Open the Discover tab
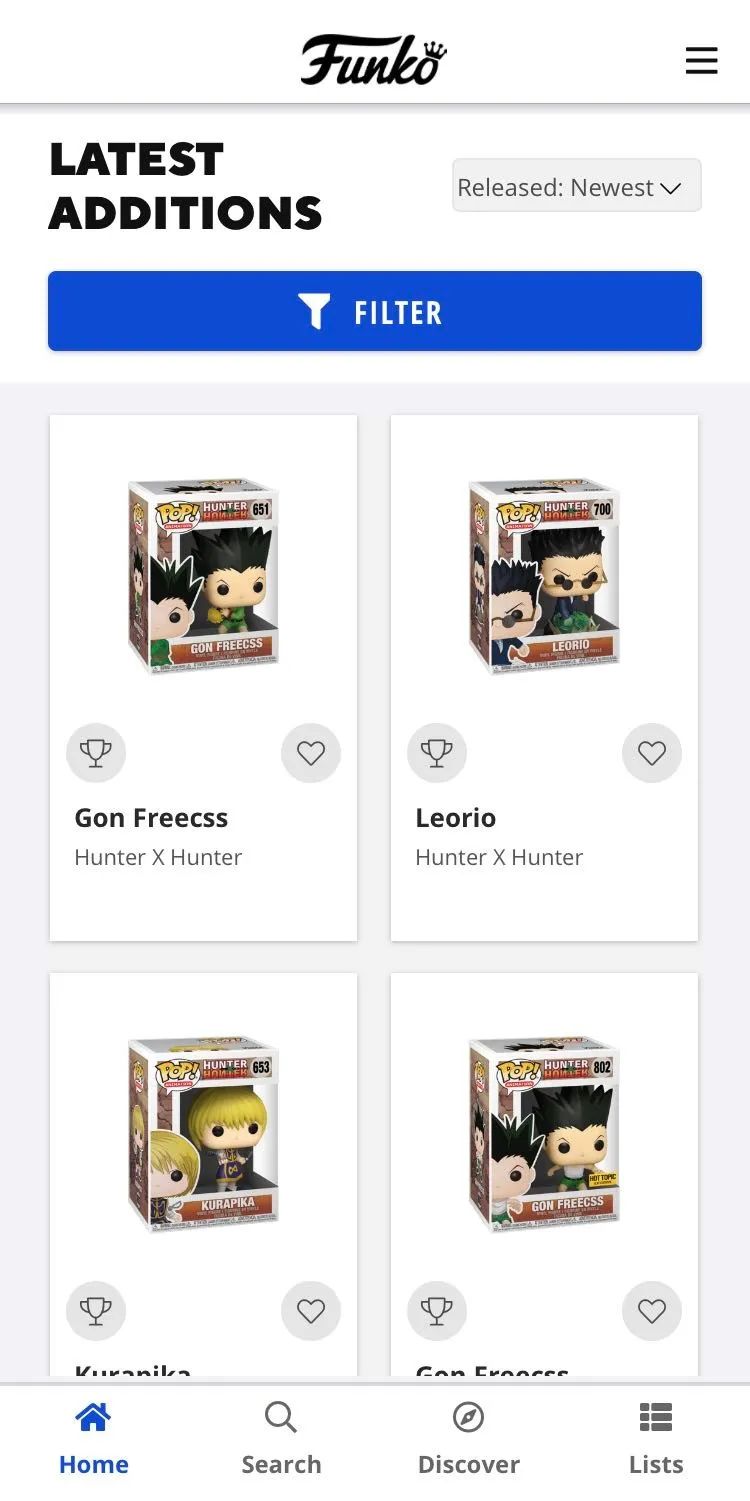This screenshot has height=1501, width=750. tap(468, 1439)
